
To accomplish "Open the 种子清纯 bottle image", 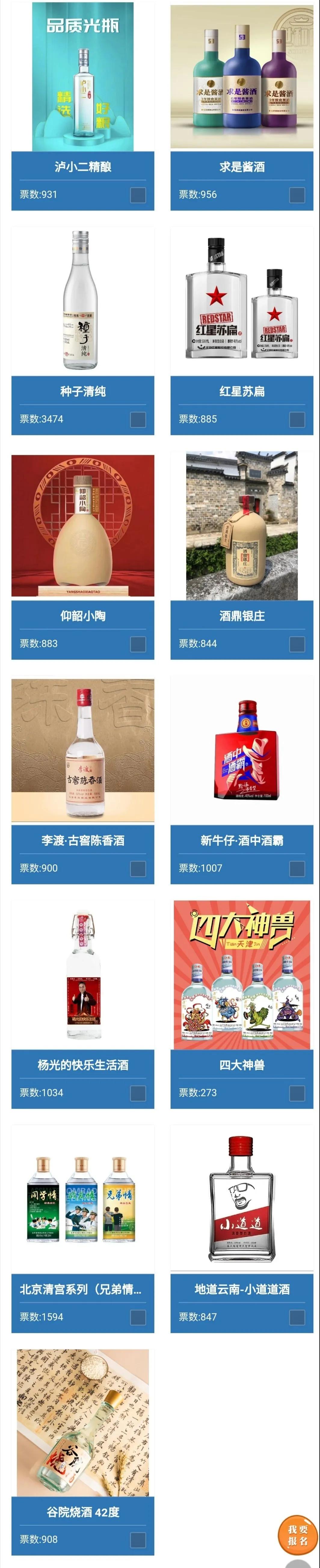I will (83, 301).
